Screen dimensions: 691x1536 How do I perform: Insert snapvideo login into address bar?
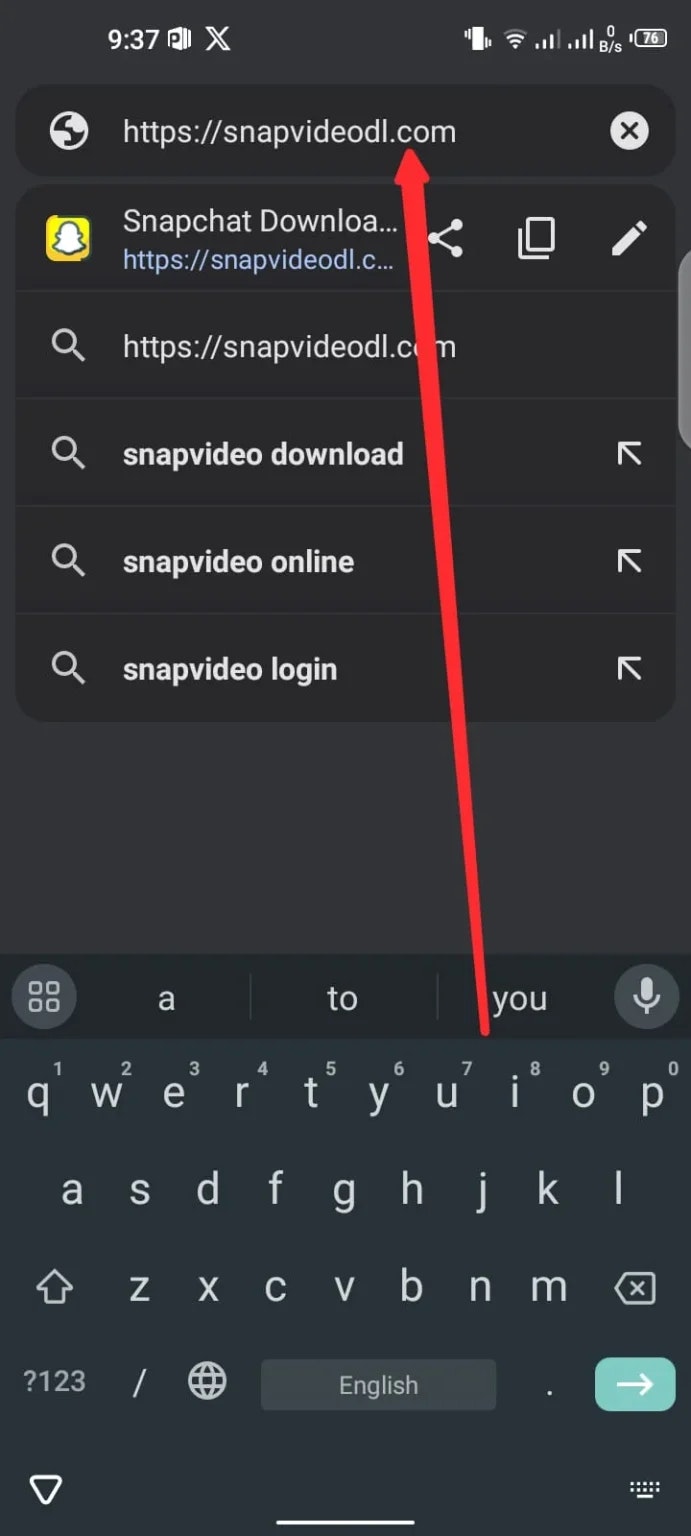(x=629, y=669)
